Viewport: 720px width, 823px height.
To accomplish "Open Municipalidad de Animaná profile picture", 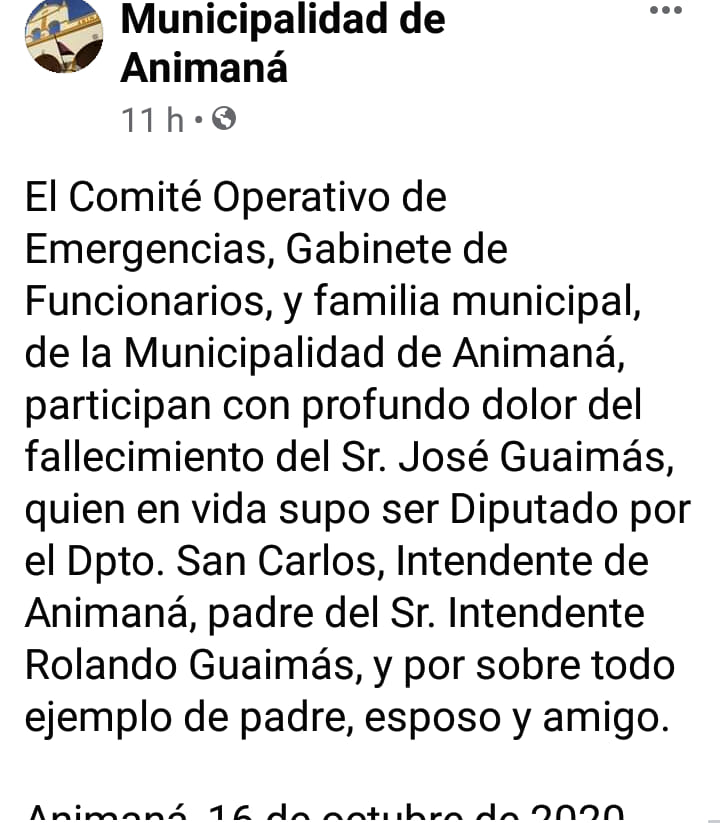I will pyautogui.click(x=63, y=38).
